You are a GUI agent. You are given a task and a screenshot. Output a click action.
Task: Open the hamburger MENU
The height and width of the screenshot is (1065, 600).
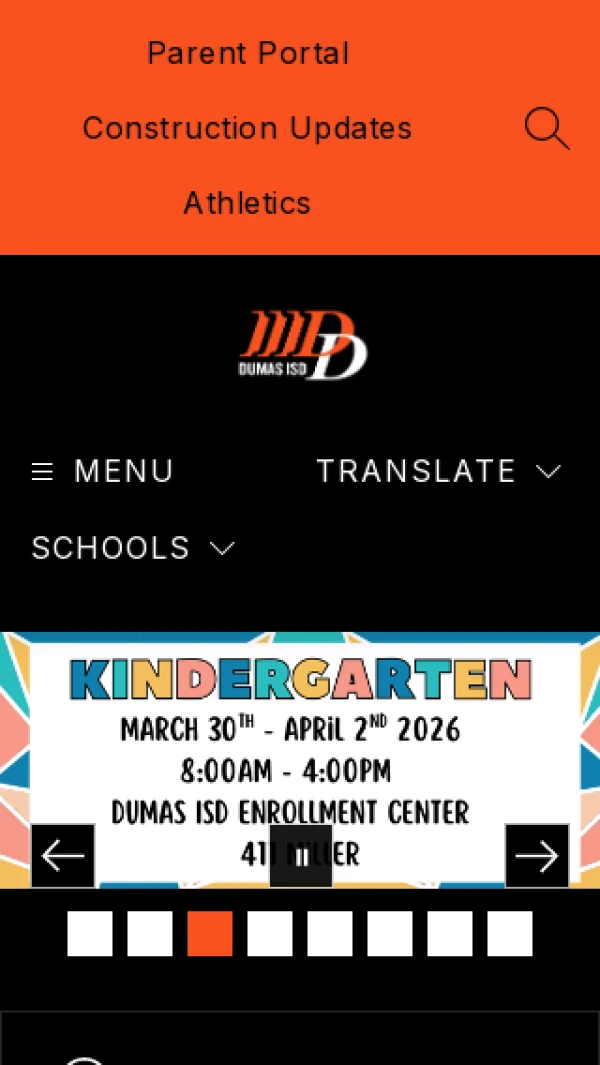pyautogui.click(x=102, y=471)
